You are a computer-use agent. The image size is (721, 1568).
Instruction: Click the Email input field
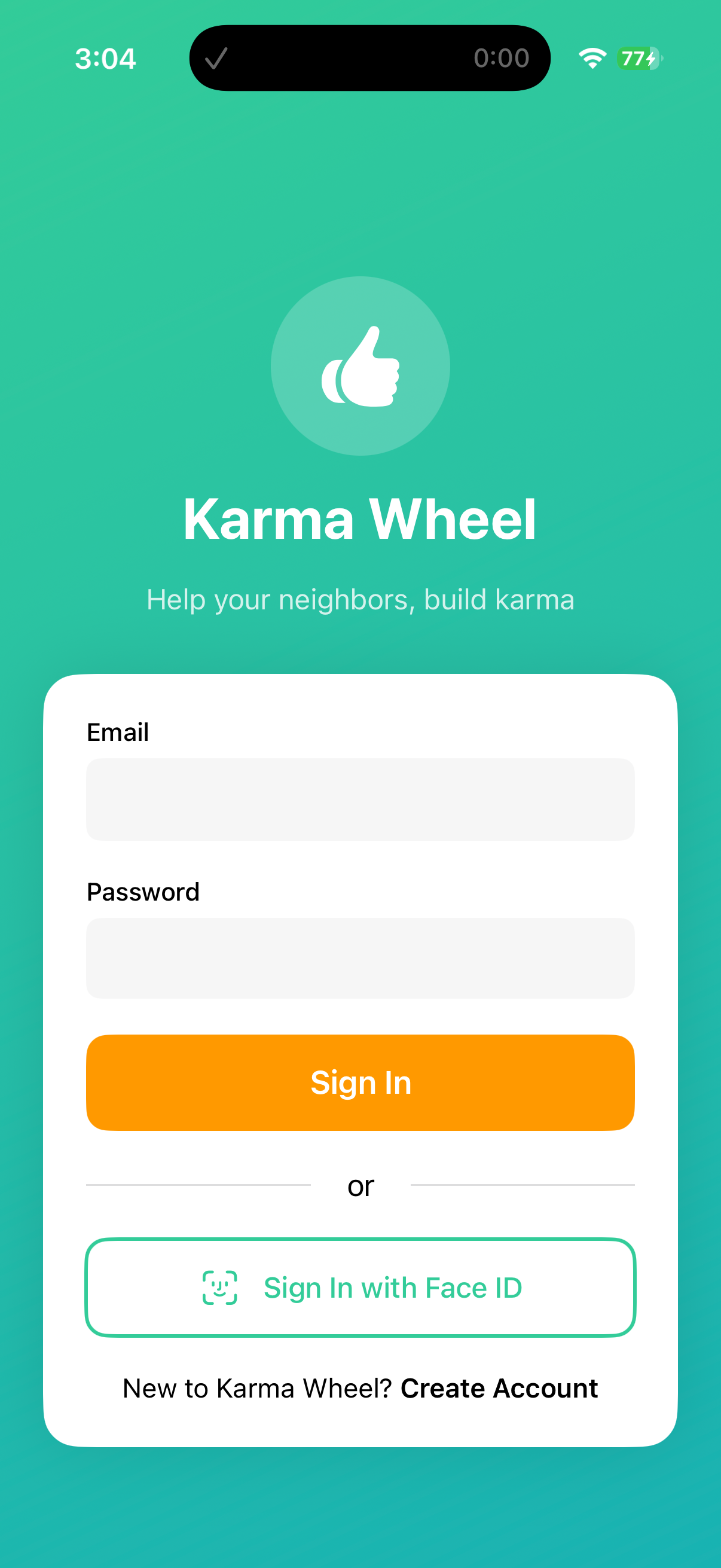click(360, 799)
